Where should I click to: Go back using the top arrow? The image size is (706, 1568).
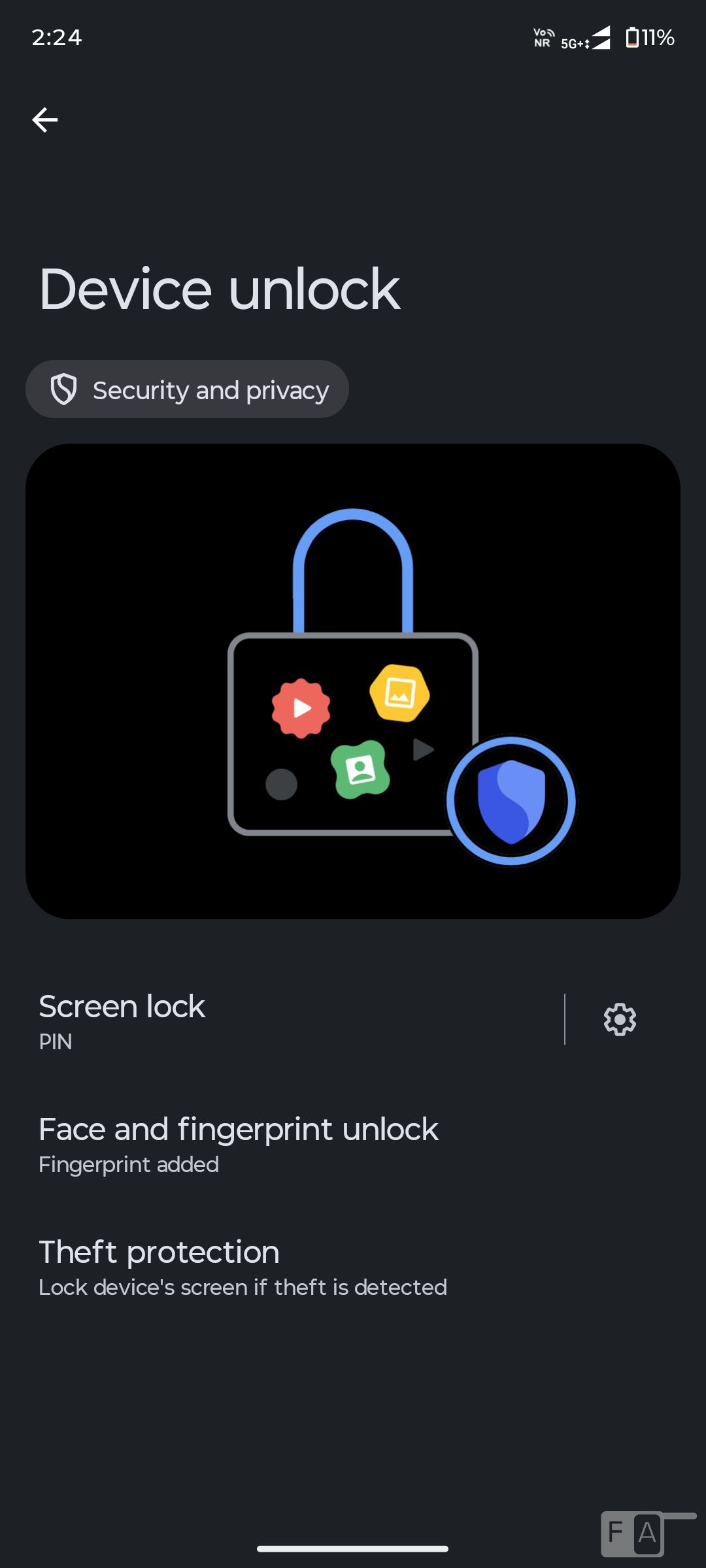pos(44,120)
